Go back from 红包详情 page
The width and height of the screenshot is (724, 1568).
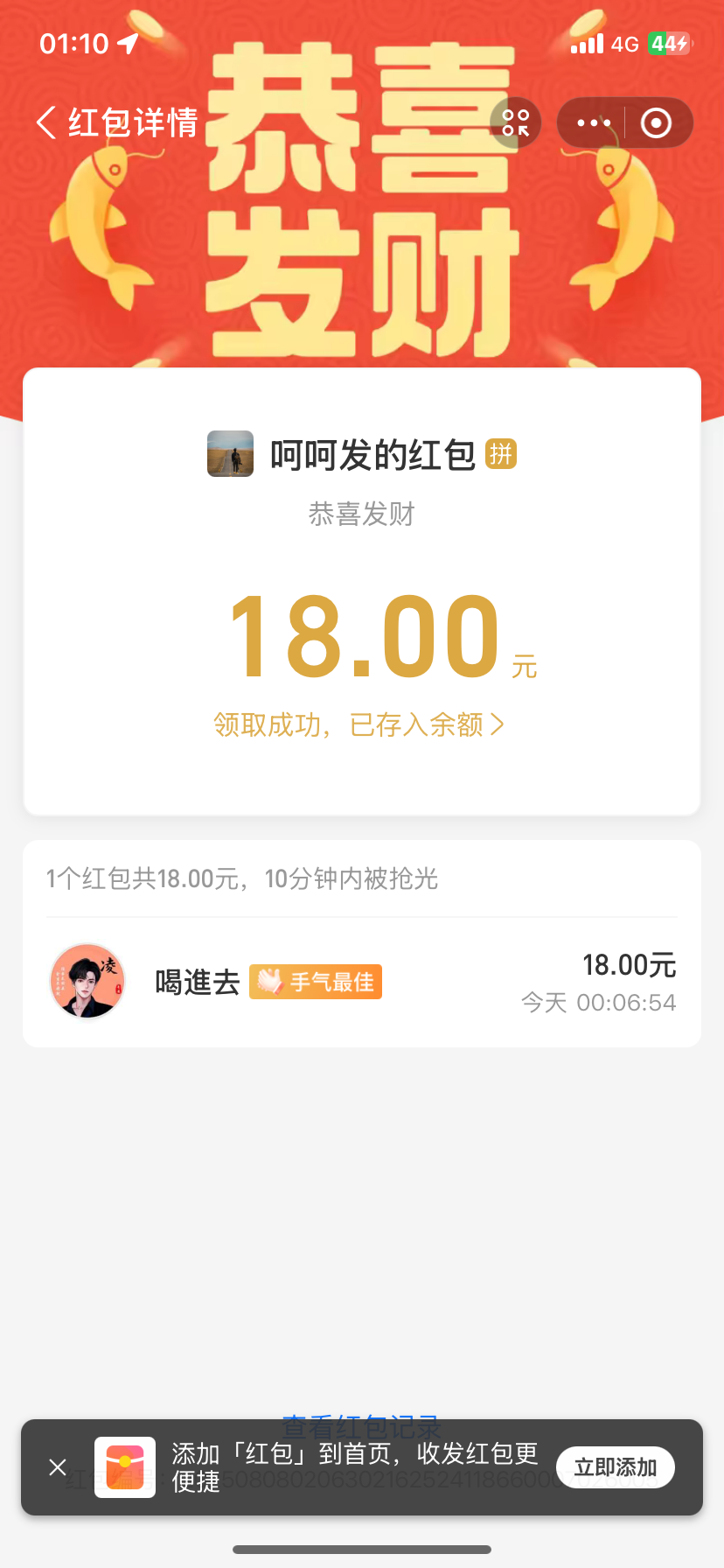pyautogui.click(x=47, y=122)
